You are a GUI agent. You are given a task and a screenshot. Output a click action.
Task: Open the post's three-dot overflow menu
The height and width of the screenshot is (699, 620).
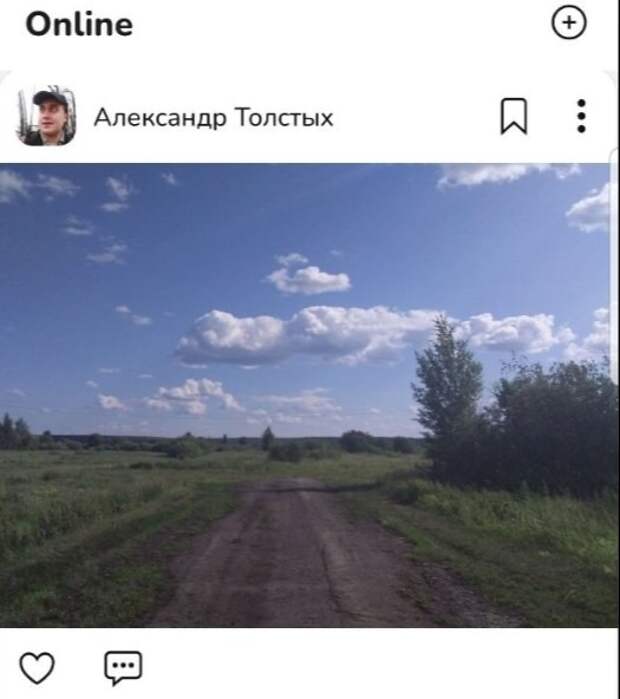point(581,117)
